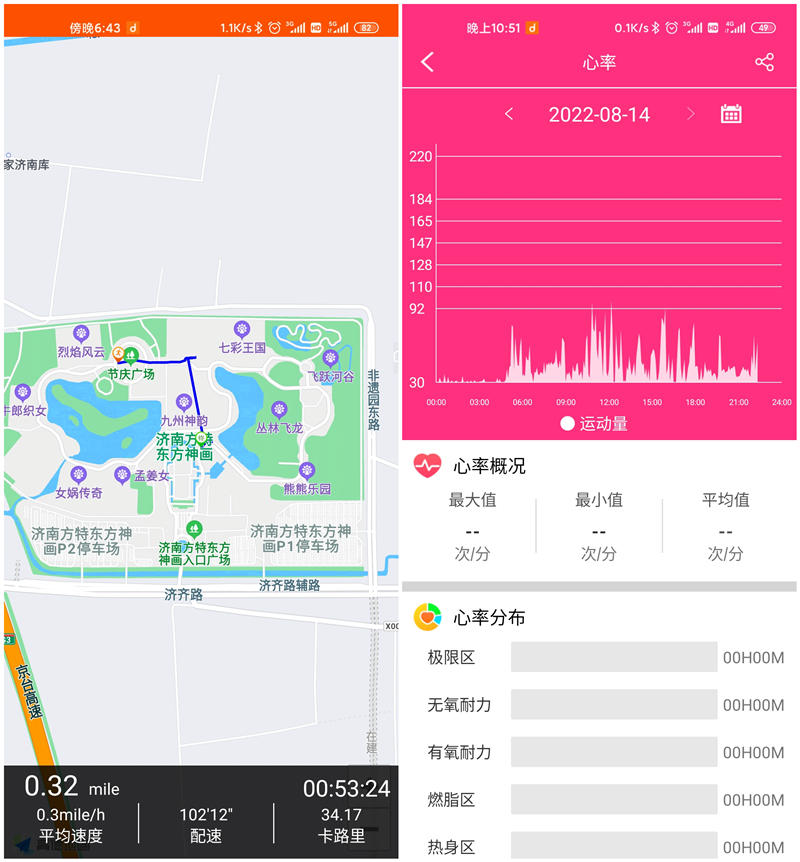
Task: Open the share options via share icon
Action: (765, 62)
